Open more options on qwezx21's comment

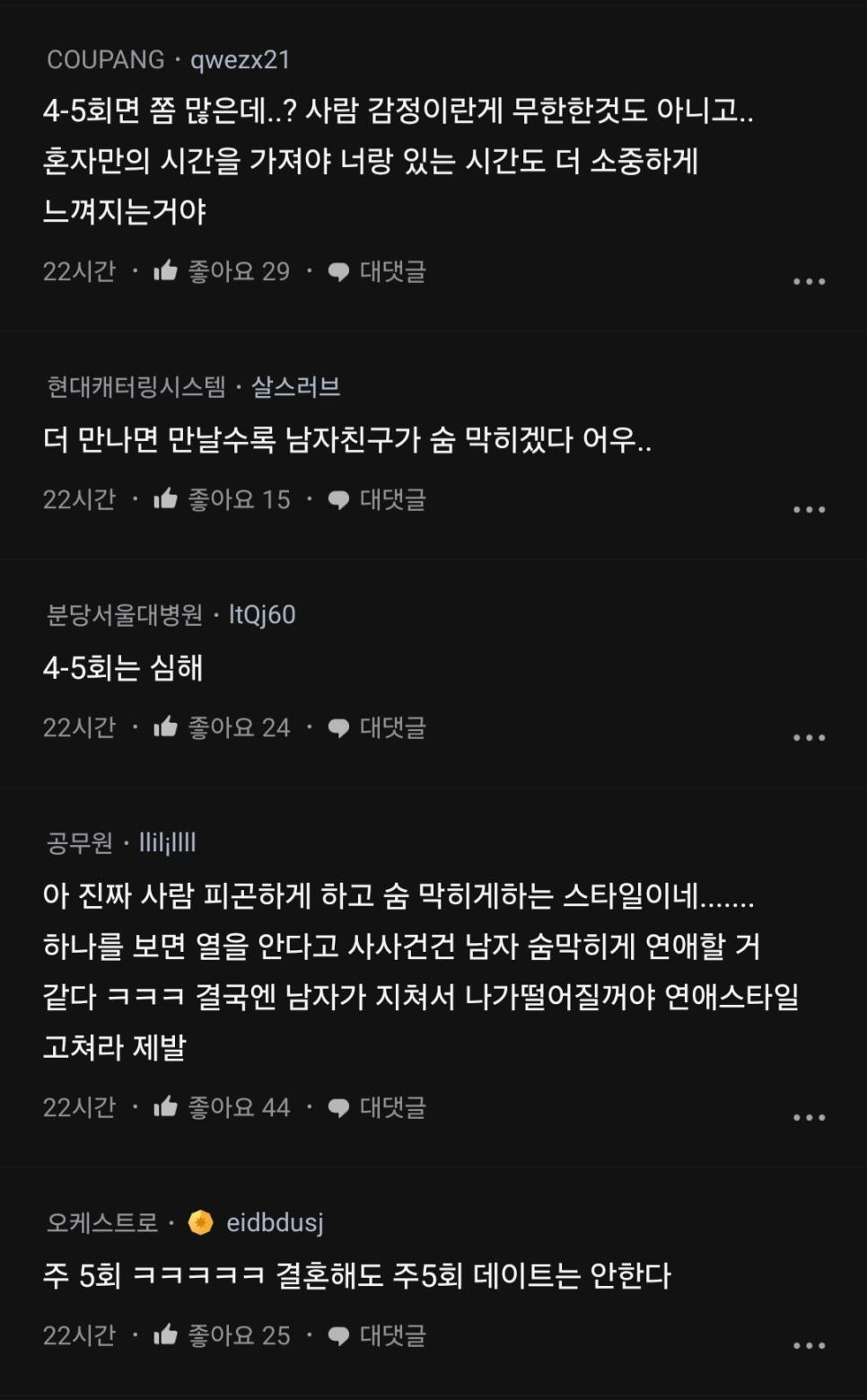click(809, 281)
